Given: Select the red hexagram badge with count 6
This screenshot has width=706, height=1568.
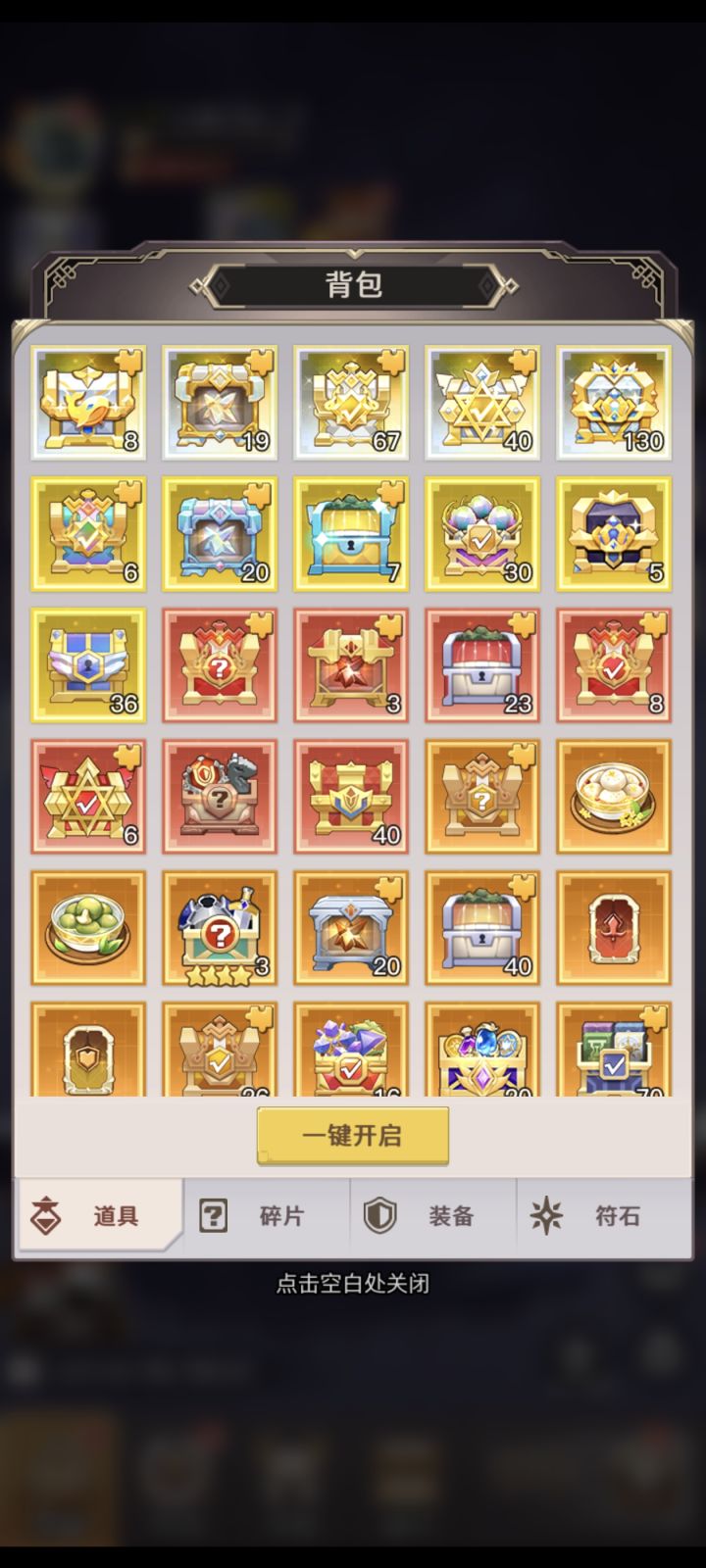Looking at the screenshot, I should [88, 797].
